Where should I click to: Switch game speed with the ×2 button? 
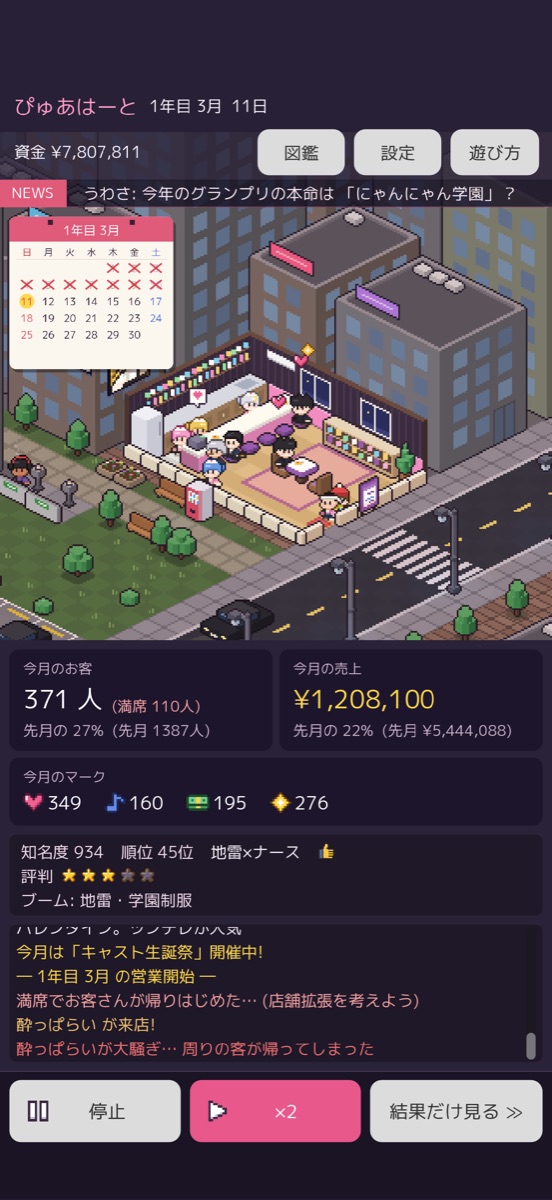click(x=275, y=1111)
